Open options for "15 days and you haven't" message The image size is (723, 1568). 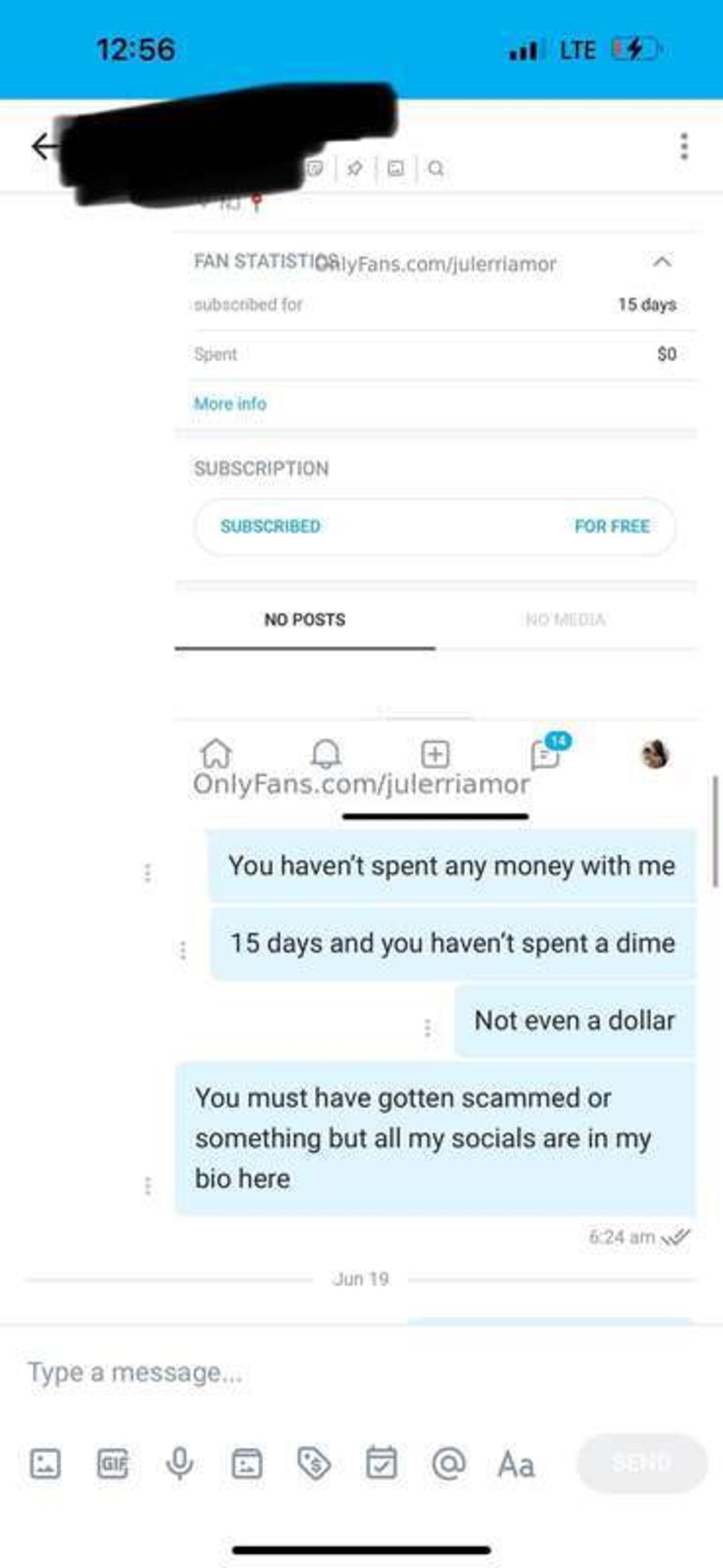point(183,950)
